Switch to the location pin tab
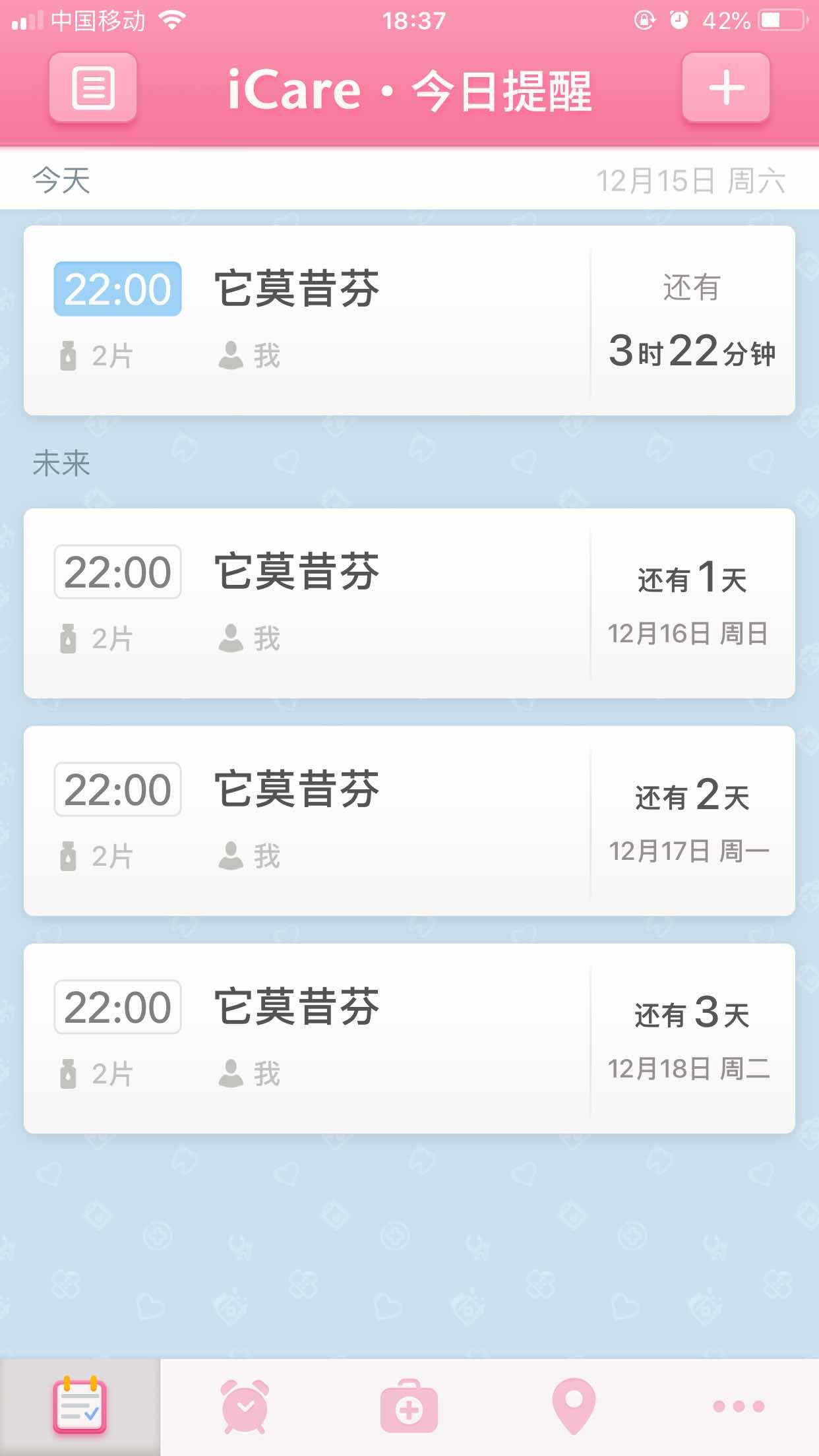 573,1407
